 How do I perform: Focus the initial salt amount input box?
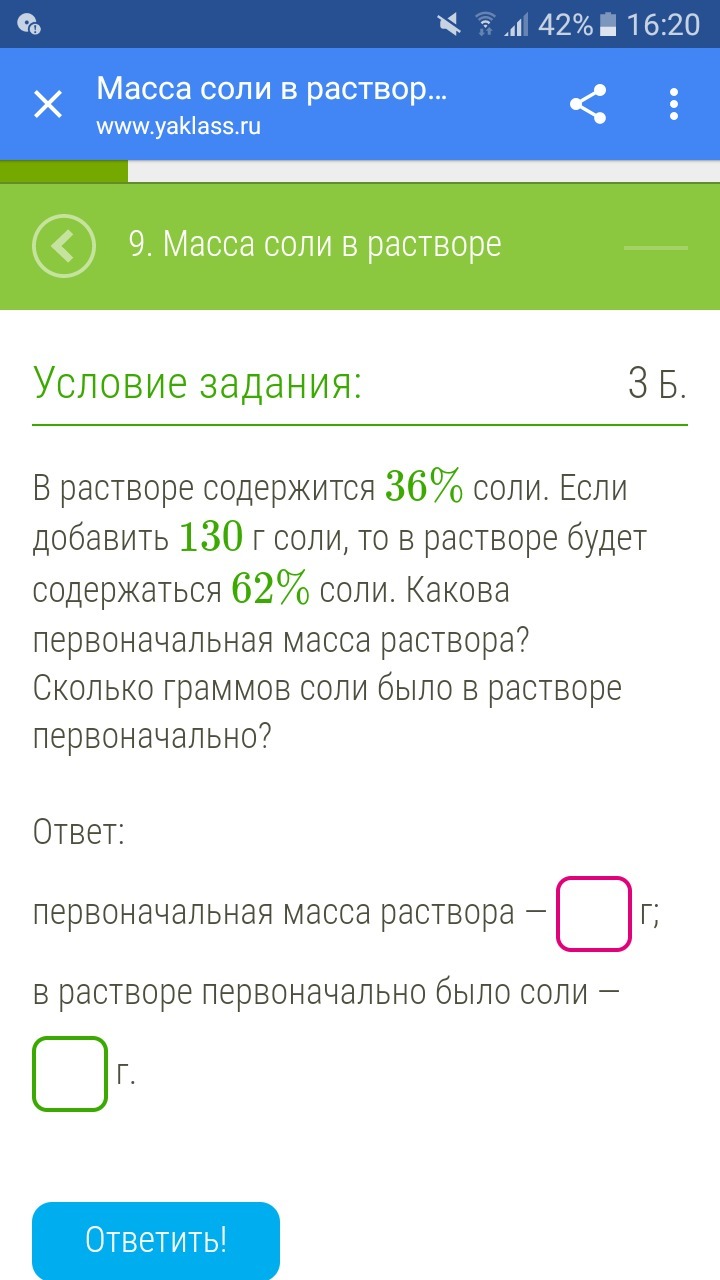coord(70,1074)
